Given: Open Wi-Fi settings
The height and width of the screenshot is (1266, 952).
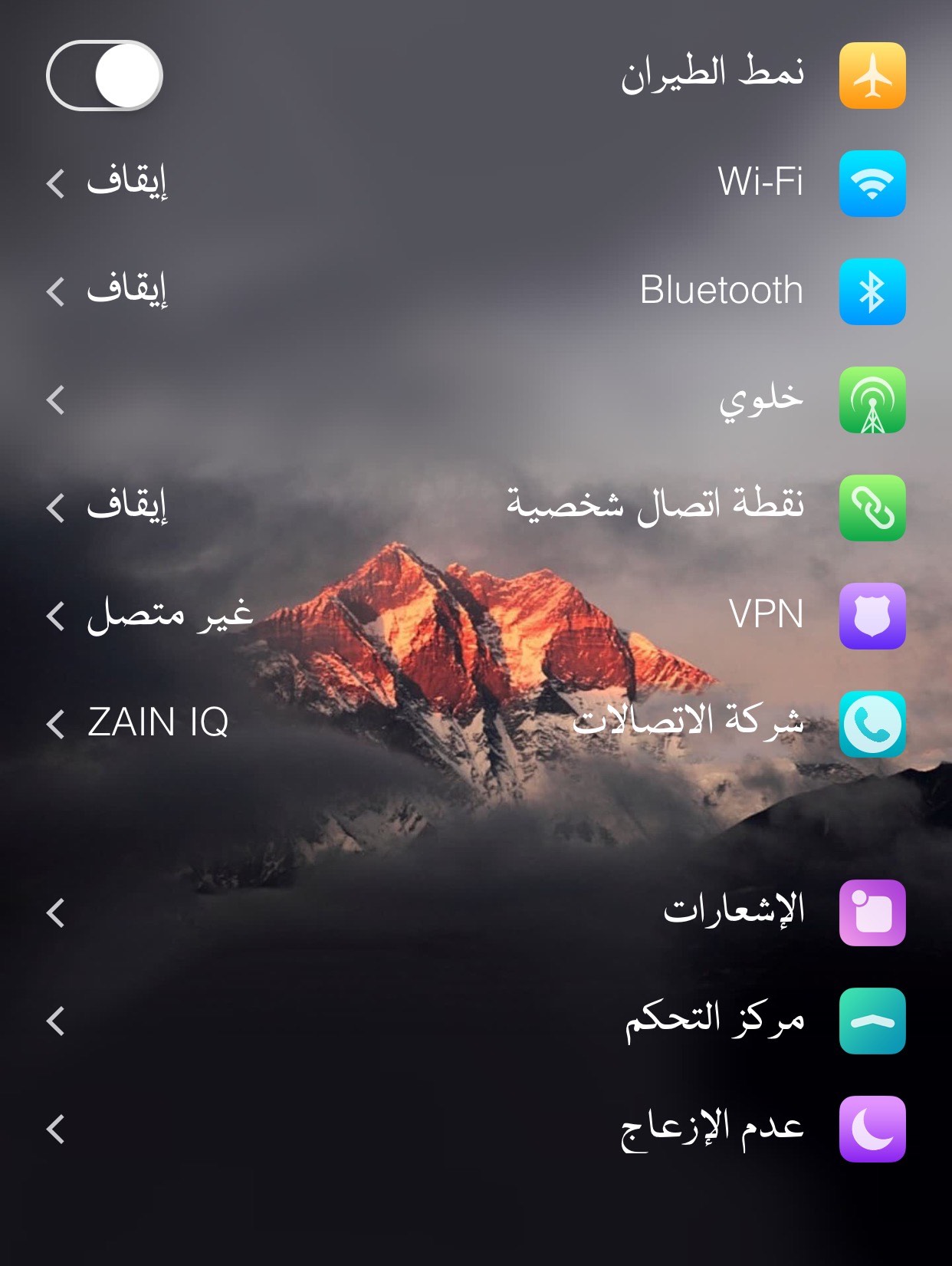Looking at the screenshot, I should tap(759, 183).
